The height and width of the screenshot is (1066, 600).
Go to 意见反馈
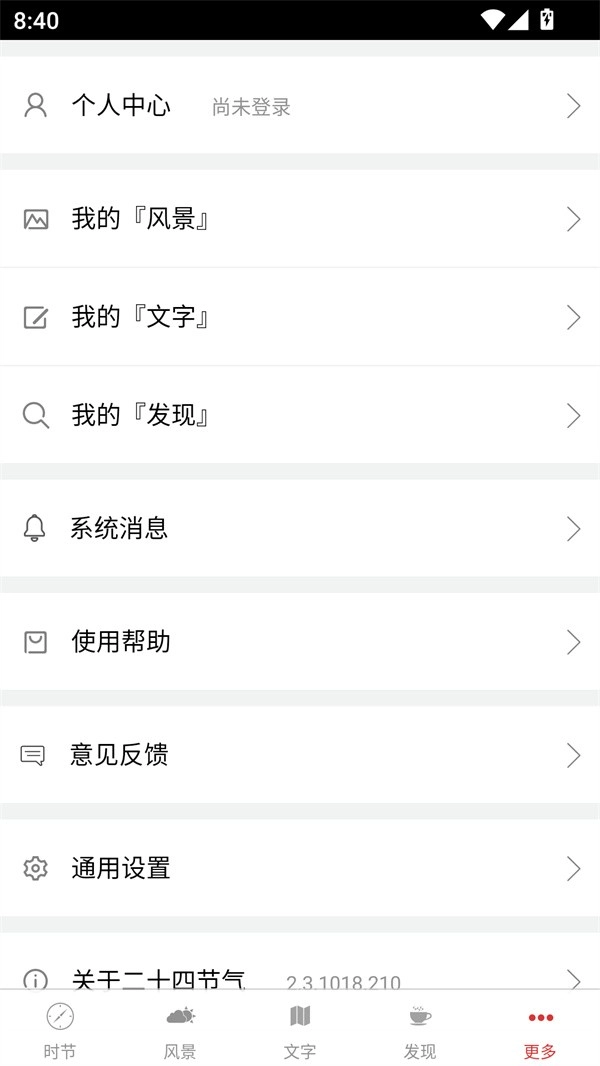click(x=300, y=755)
